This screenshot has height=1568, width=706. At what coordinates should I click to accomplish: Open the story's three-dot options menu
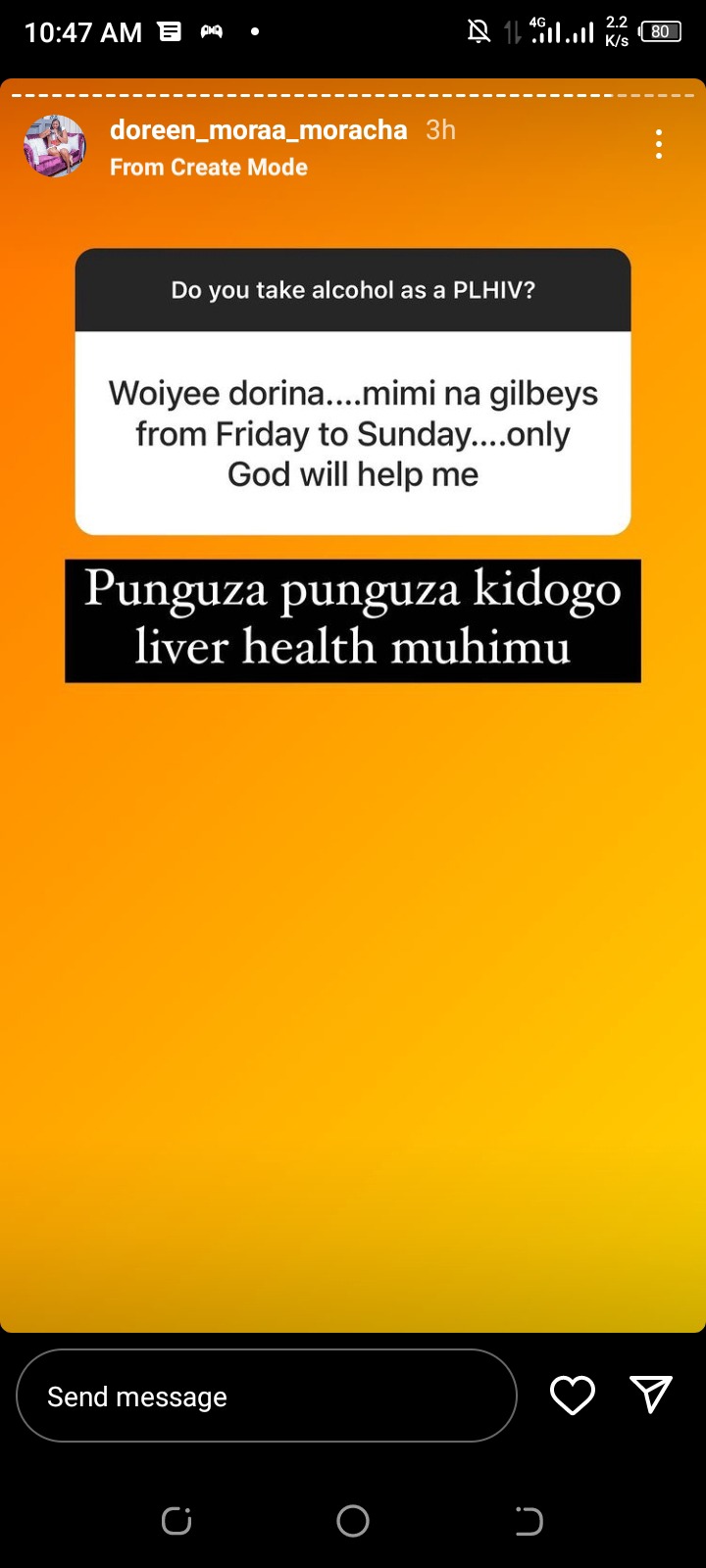[x=659, y=144]
